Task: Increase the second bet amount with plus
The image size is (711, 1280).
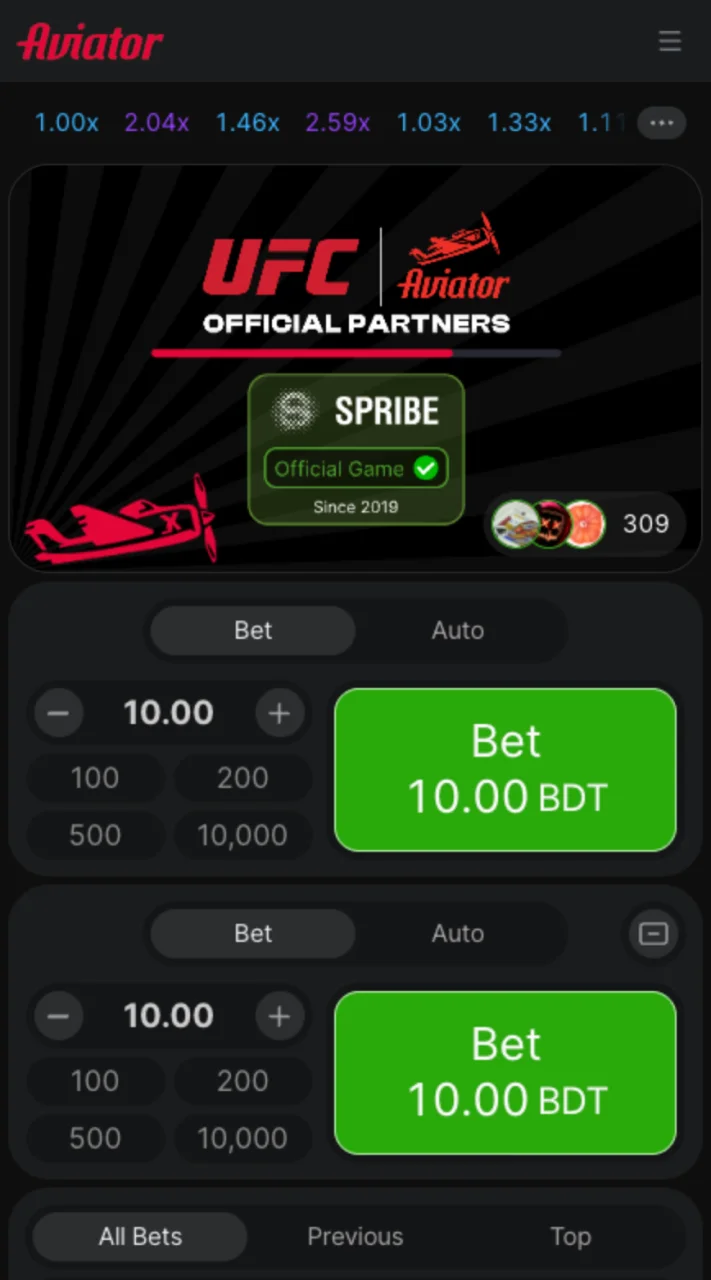Action: coord(279,1016)
